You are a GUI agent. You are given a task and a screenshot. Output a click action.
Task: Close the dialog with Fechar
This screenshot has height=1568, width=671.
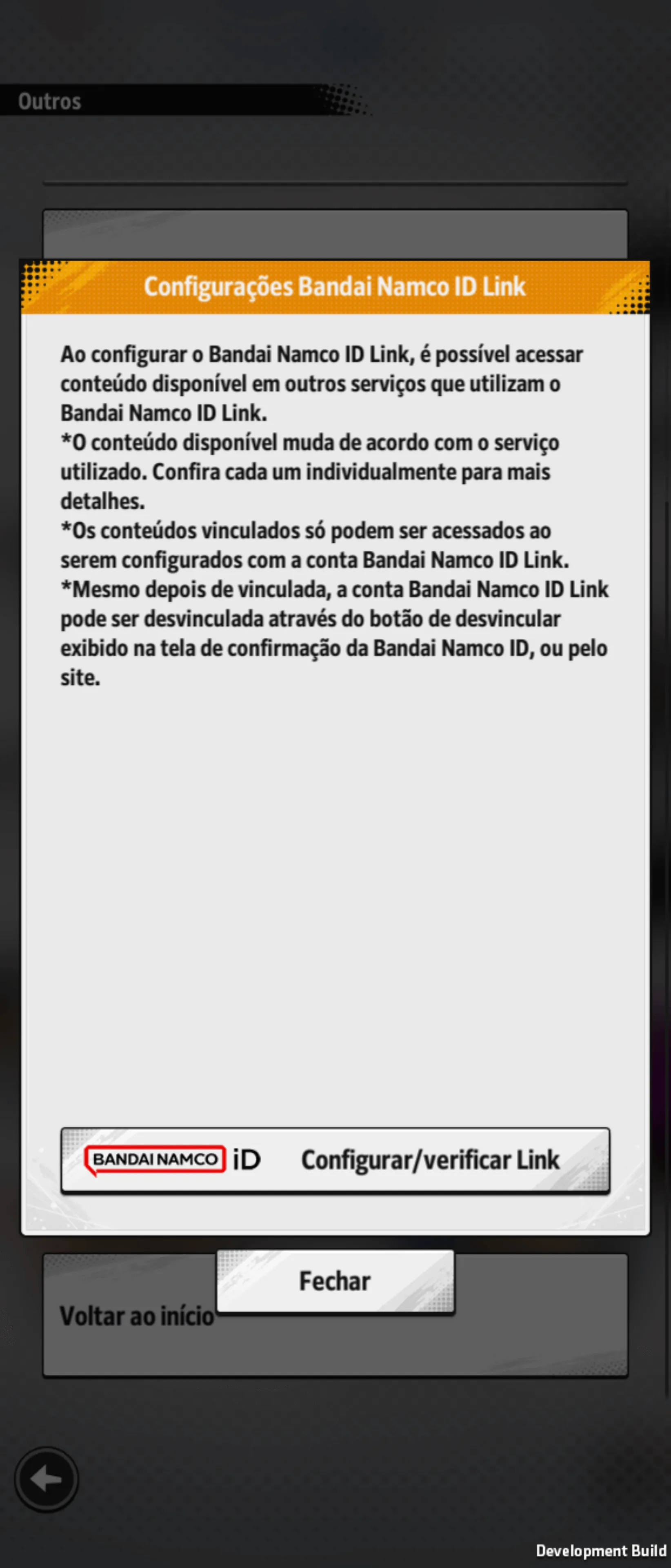[x=335, y=1281]
